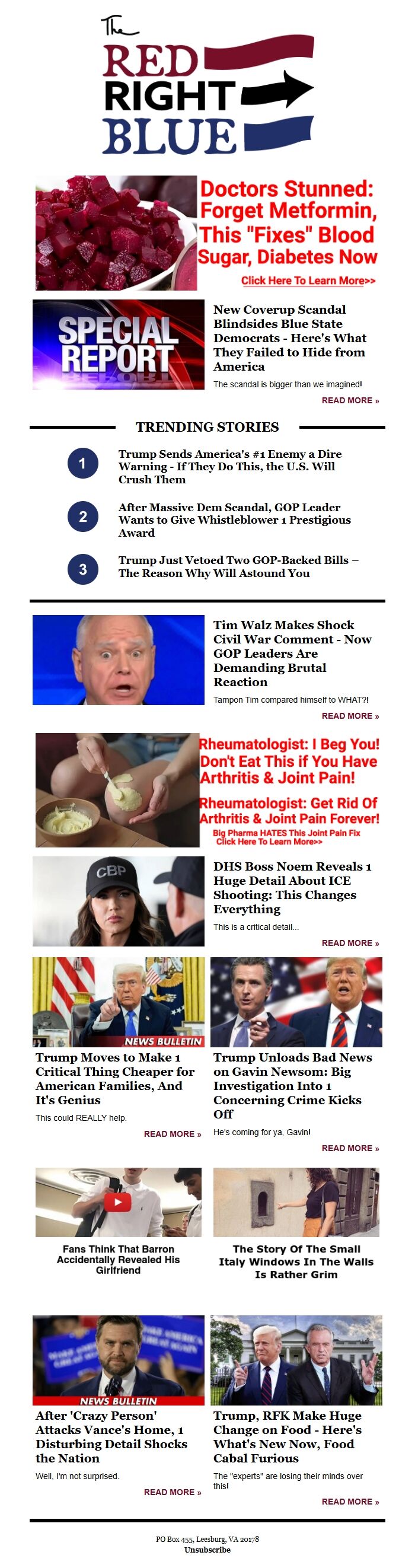The width and height of the screenshot is (415, 1568).
Task: Open the blood sugar ad's Click Here link
Action: [x=308, y=281]
